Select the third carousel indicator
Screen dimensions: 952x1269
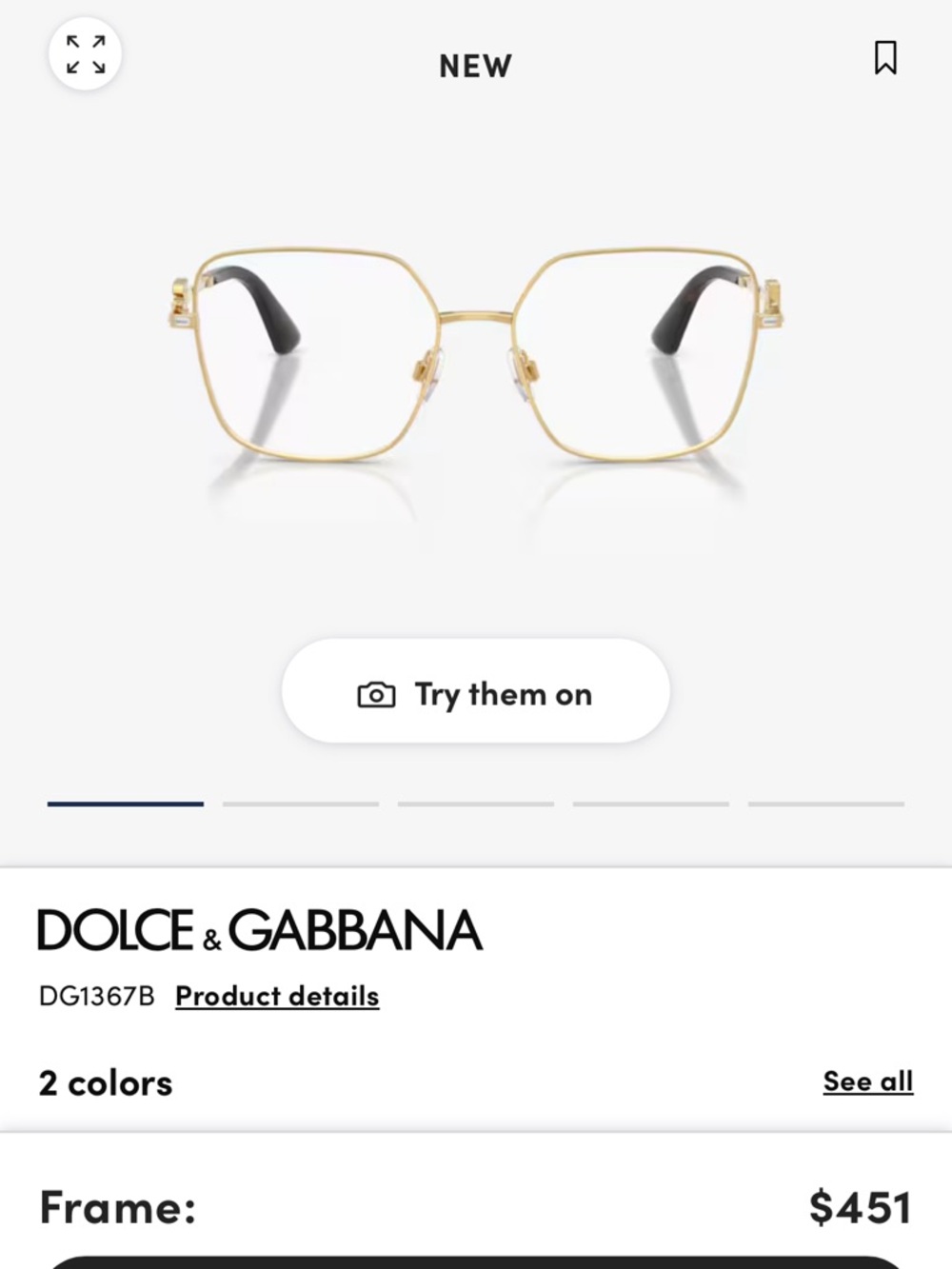[x=476, y=803]
